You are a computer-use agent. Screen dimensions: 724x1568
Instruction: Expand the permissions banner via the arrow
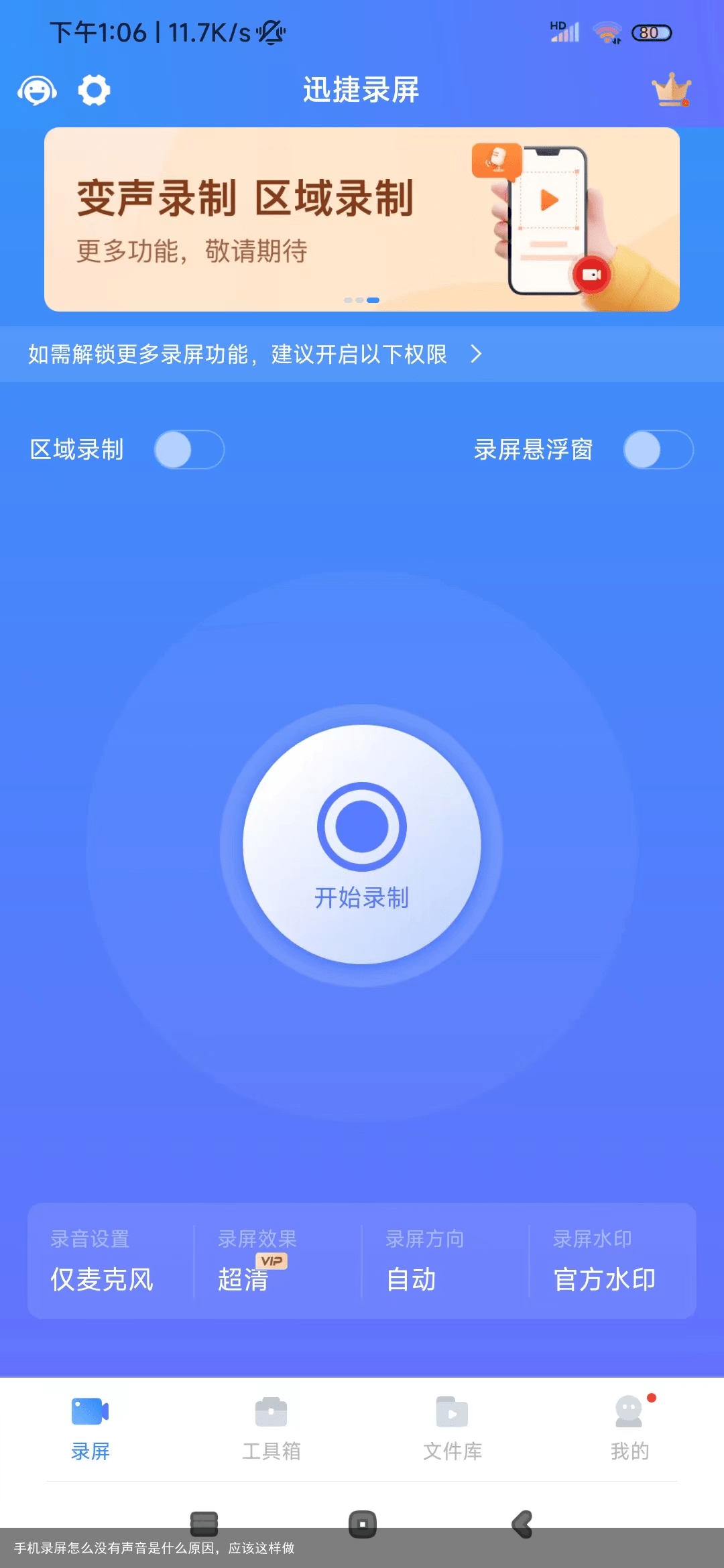(475, 355)
